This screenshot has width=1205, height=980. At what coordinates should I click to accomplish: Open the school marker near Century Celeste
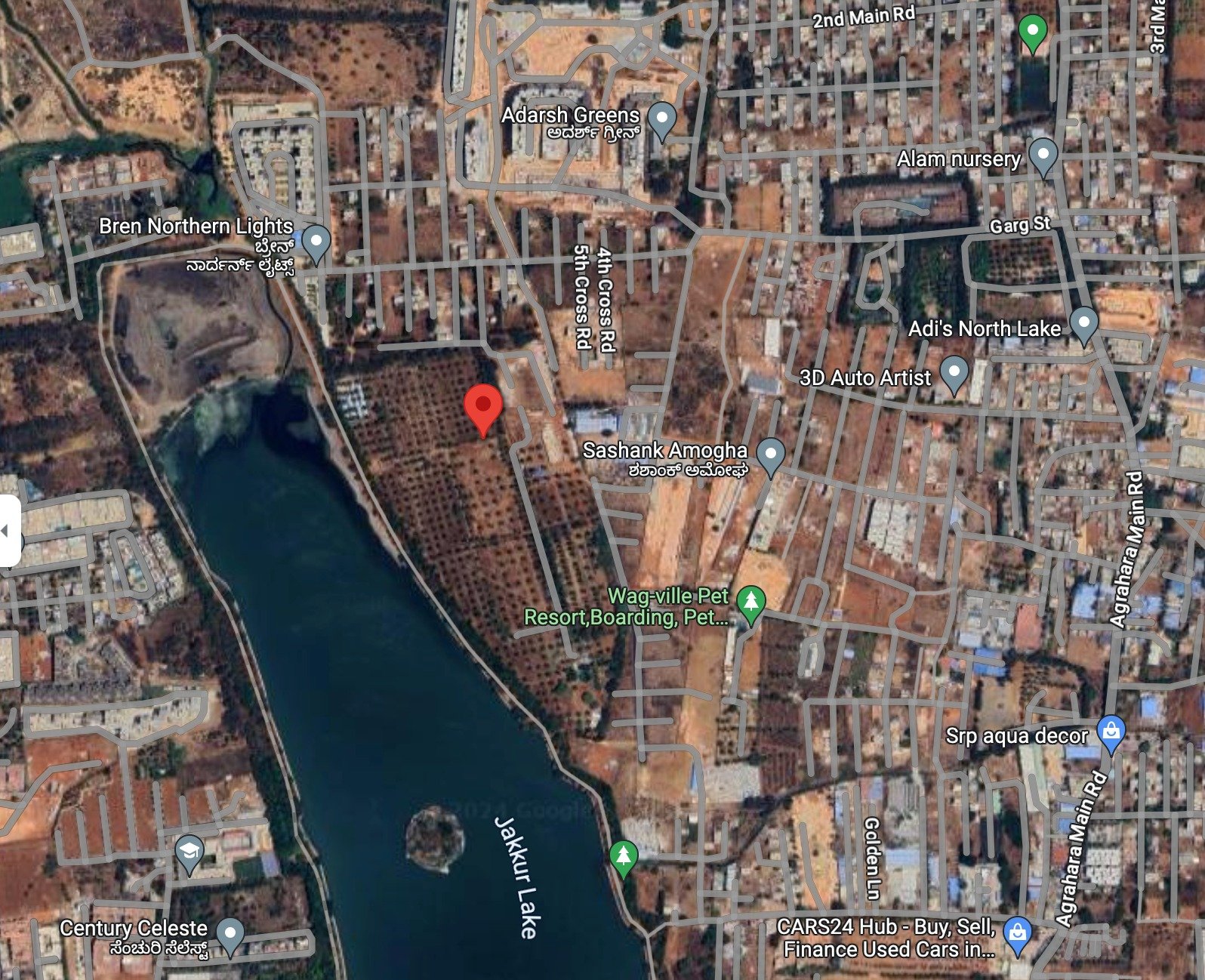click(189, 852)
